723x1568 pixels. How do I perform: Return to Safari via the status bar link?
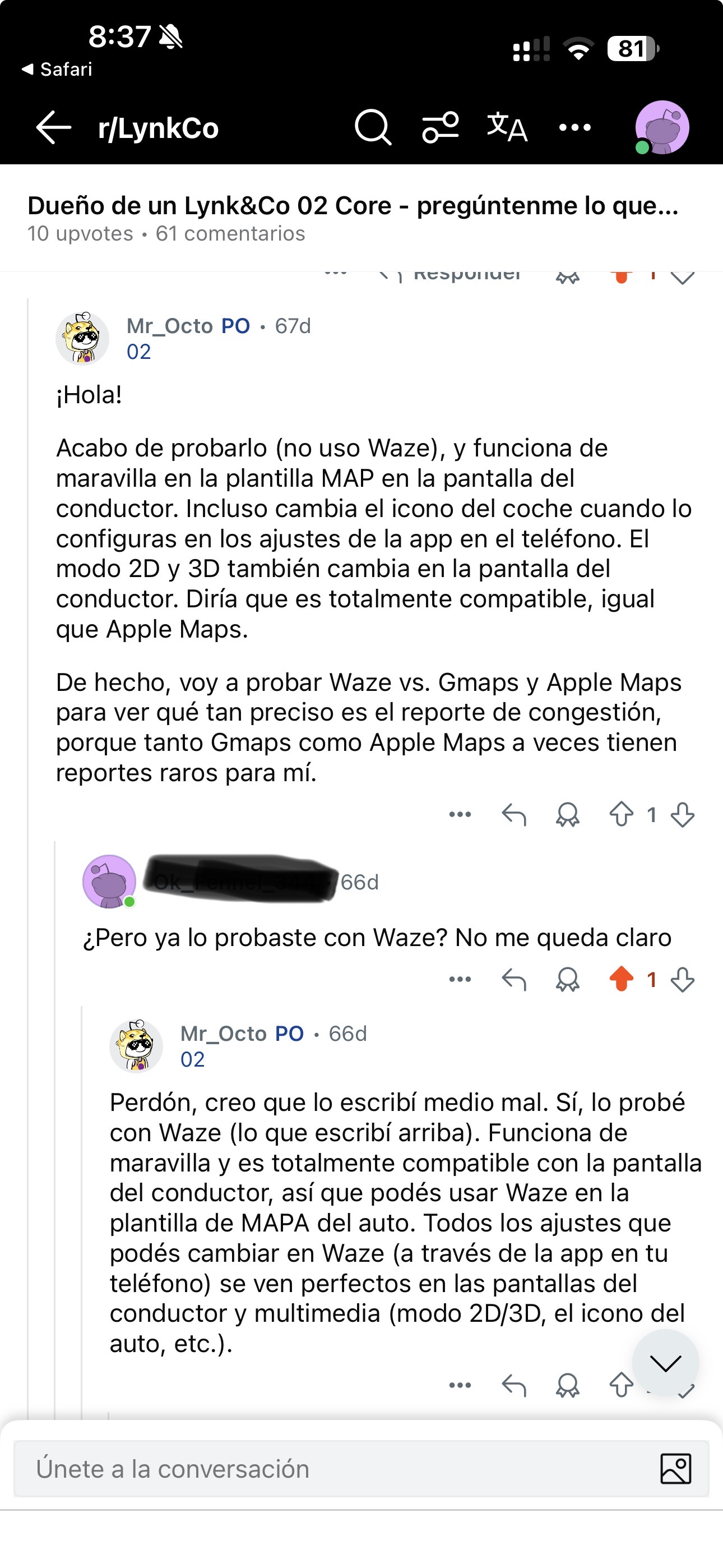(57, 70)
